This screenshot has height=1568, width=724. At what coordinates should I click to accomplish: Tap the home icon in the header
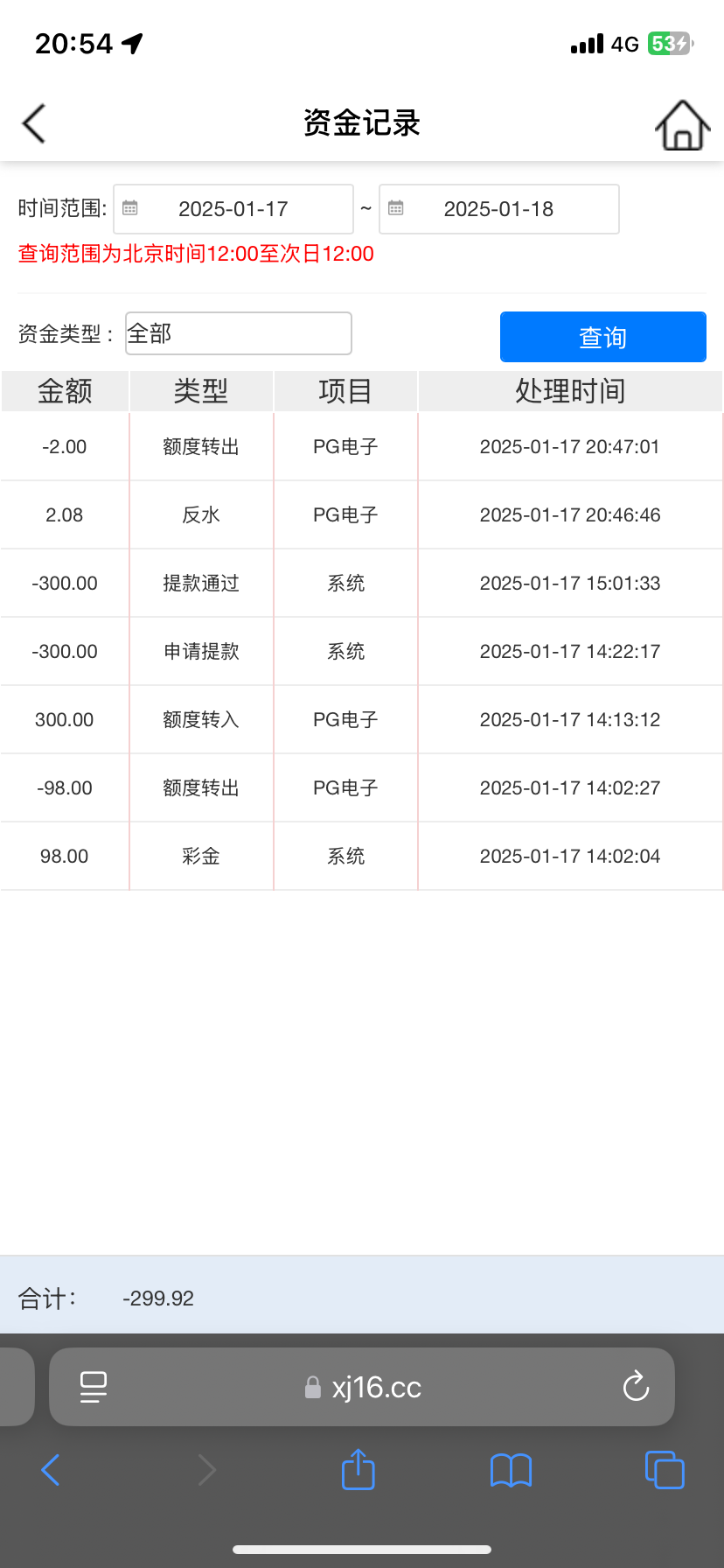pos(683,123)
